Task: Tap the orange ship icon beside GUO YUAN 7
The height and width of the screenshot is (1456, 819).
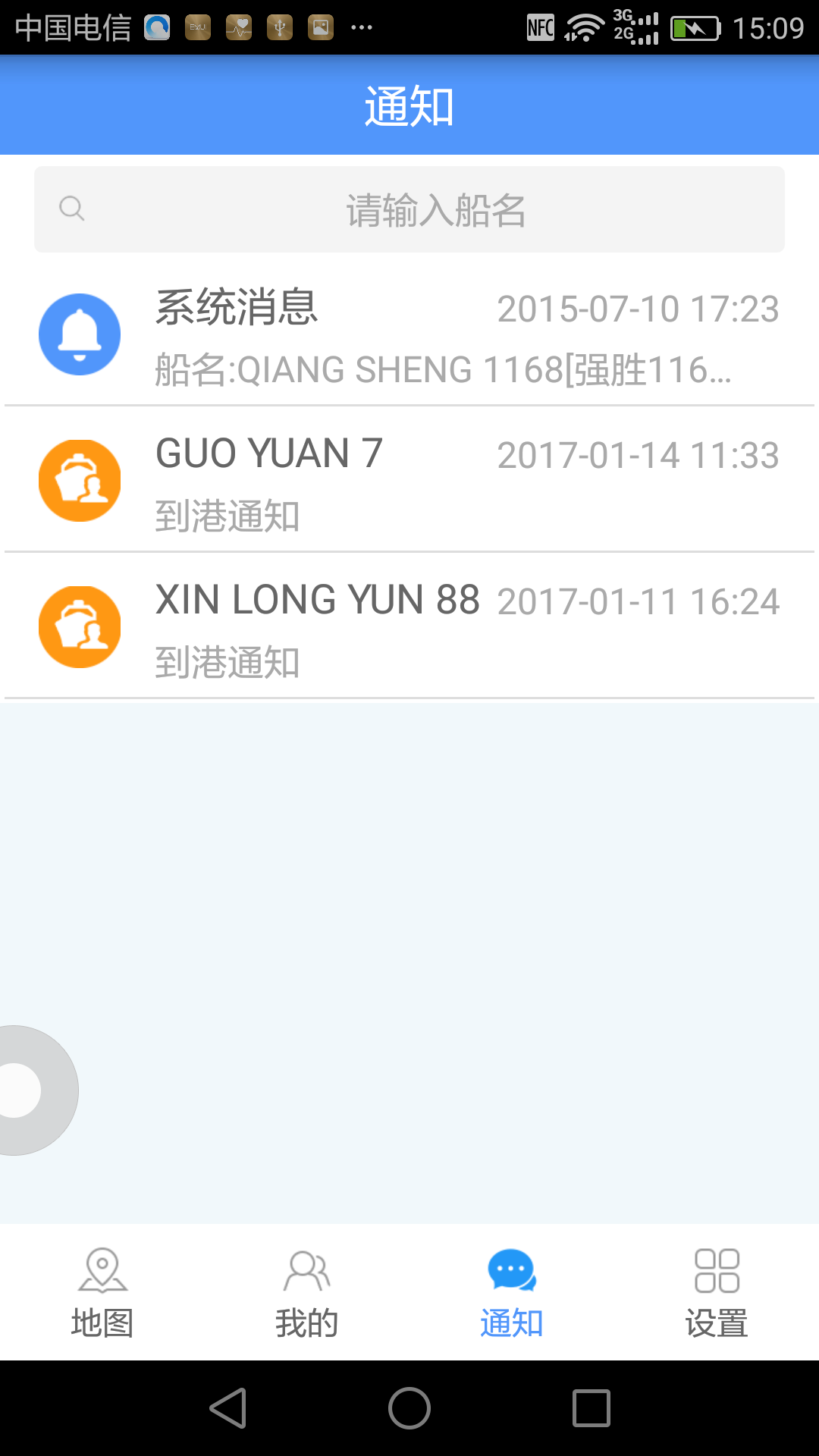Action: 79,479
